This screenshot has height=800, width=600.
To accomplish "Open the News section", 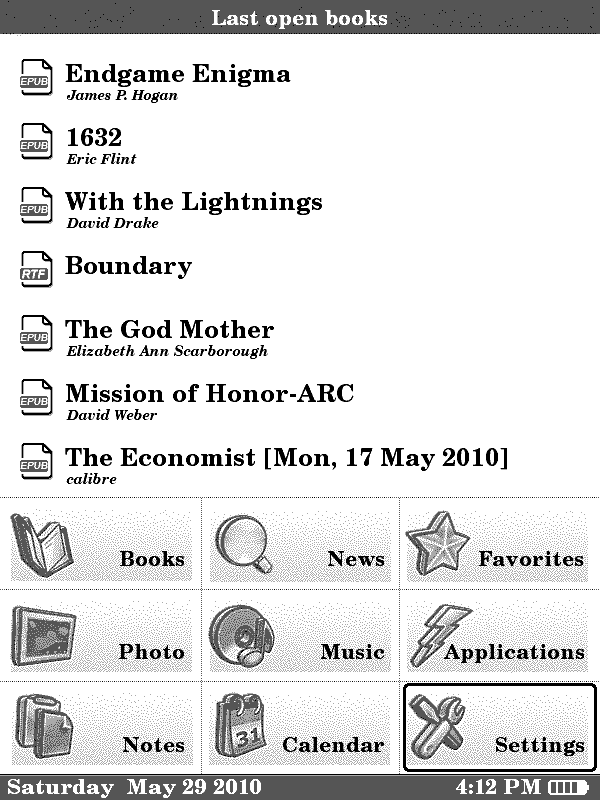I will tap(300, 545).
